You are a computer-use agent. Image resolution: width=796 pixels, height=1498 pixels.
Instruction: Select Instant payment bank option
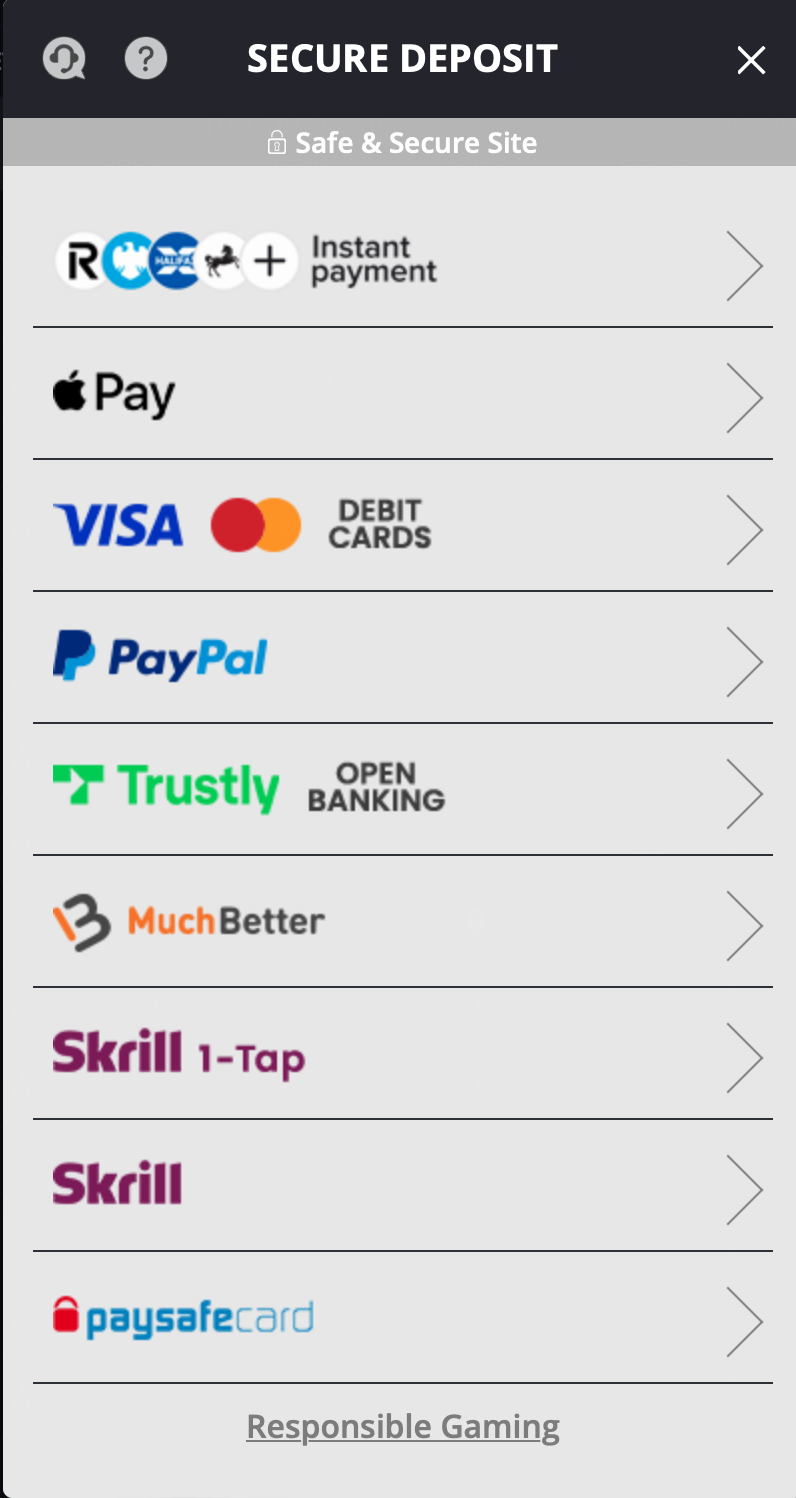click(x=402, y=263)
